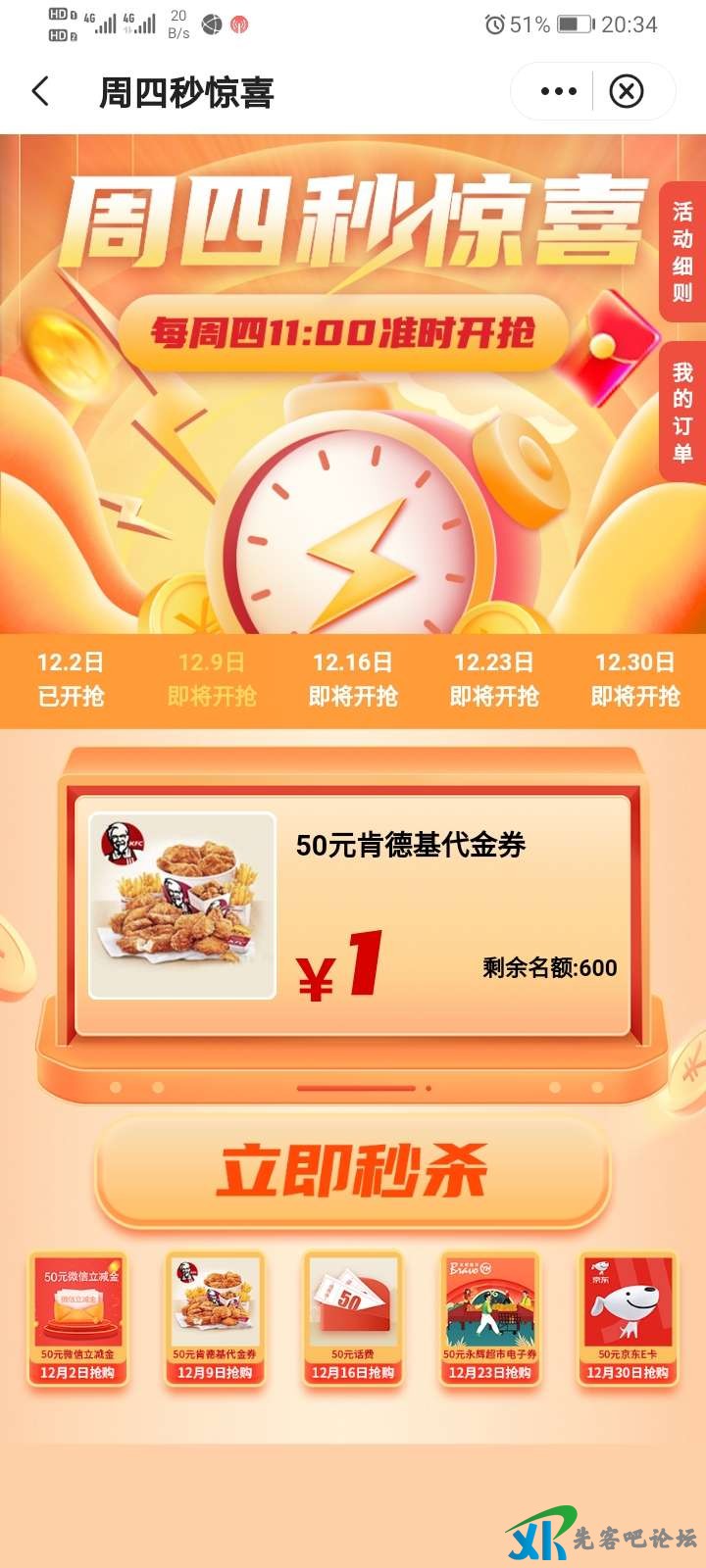
Task: Open 活动细则 activity rules
Action: [682, 252]
